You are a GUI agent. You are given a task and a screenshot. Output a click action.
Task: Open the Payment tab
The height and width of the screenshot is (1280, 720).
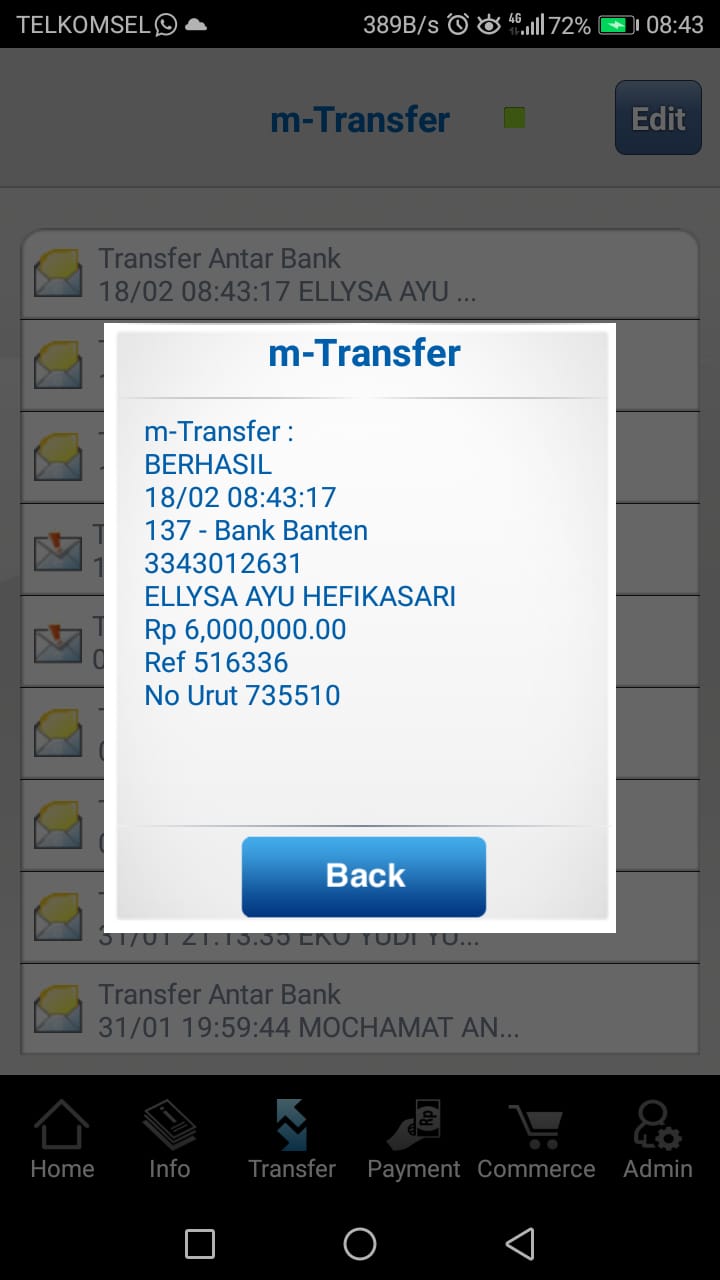pos(414,1140)
